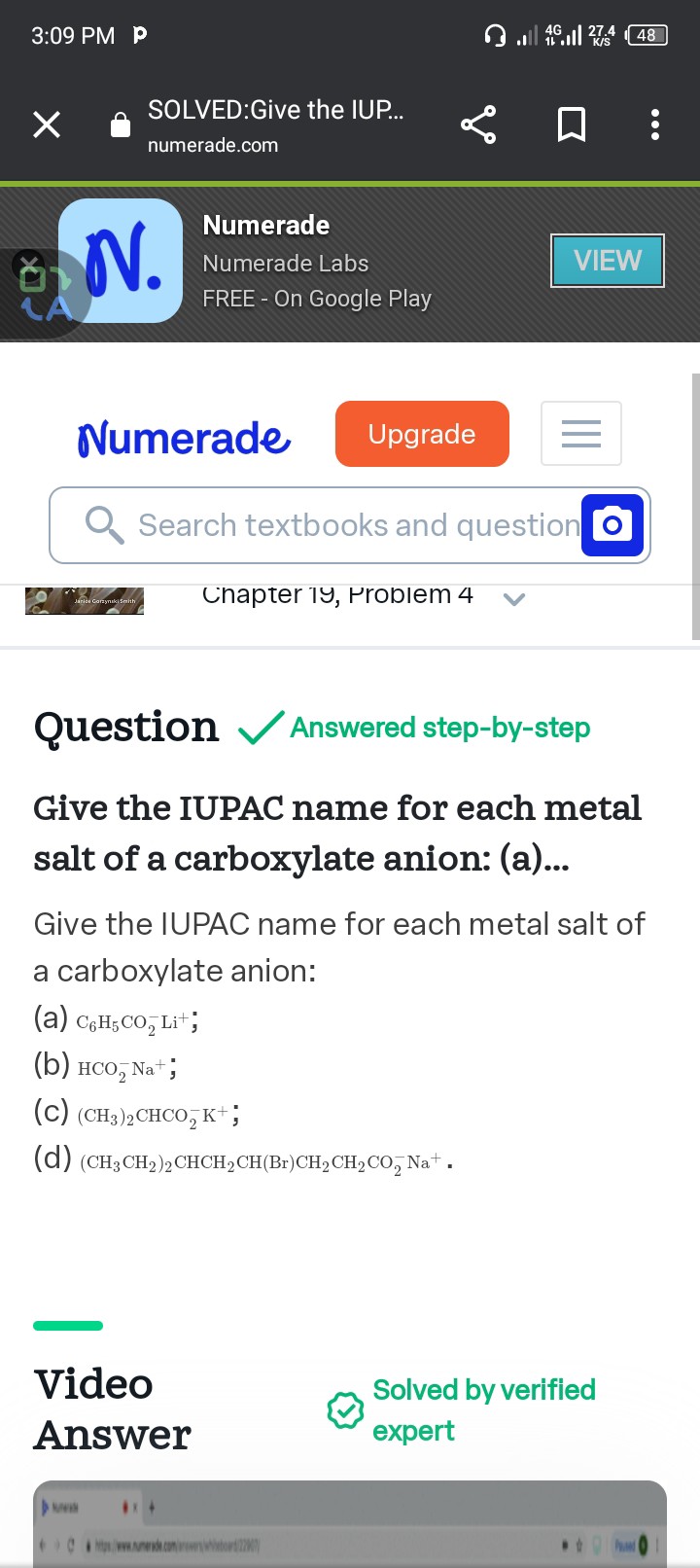This screenshot has width=700, height=1568.
Task: Play the Video Answer preview
Action: click(x=350, y=1527)
